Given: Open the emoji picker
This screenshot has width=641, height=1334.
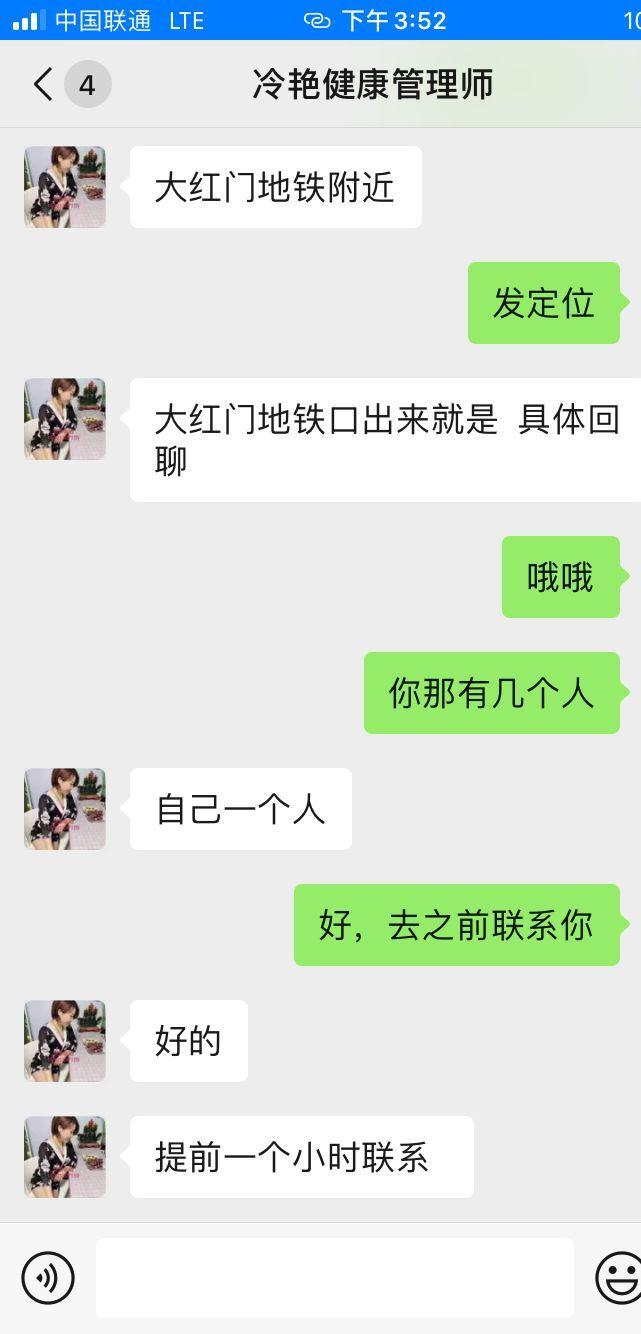Looking at the screenshot, I should [618, 1277].
